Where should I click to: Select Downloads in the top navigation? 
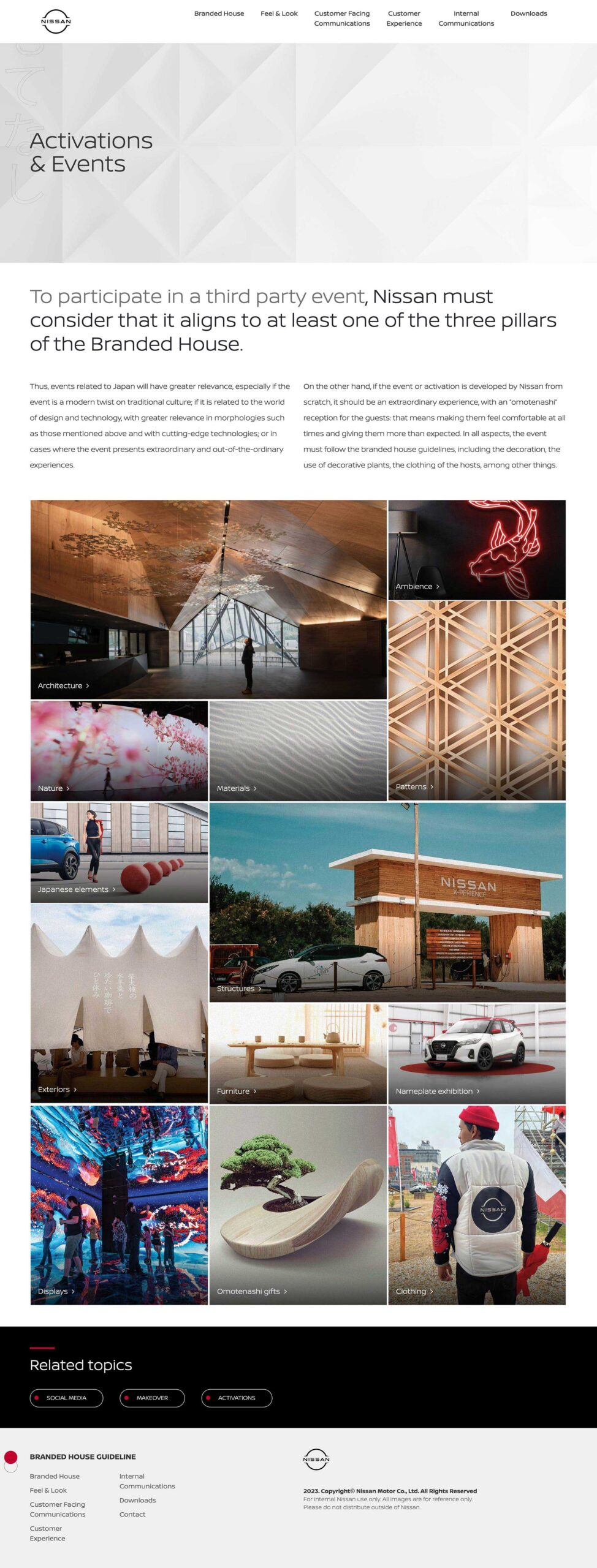tap(528, 13)
